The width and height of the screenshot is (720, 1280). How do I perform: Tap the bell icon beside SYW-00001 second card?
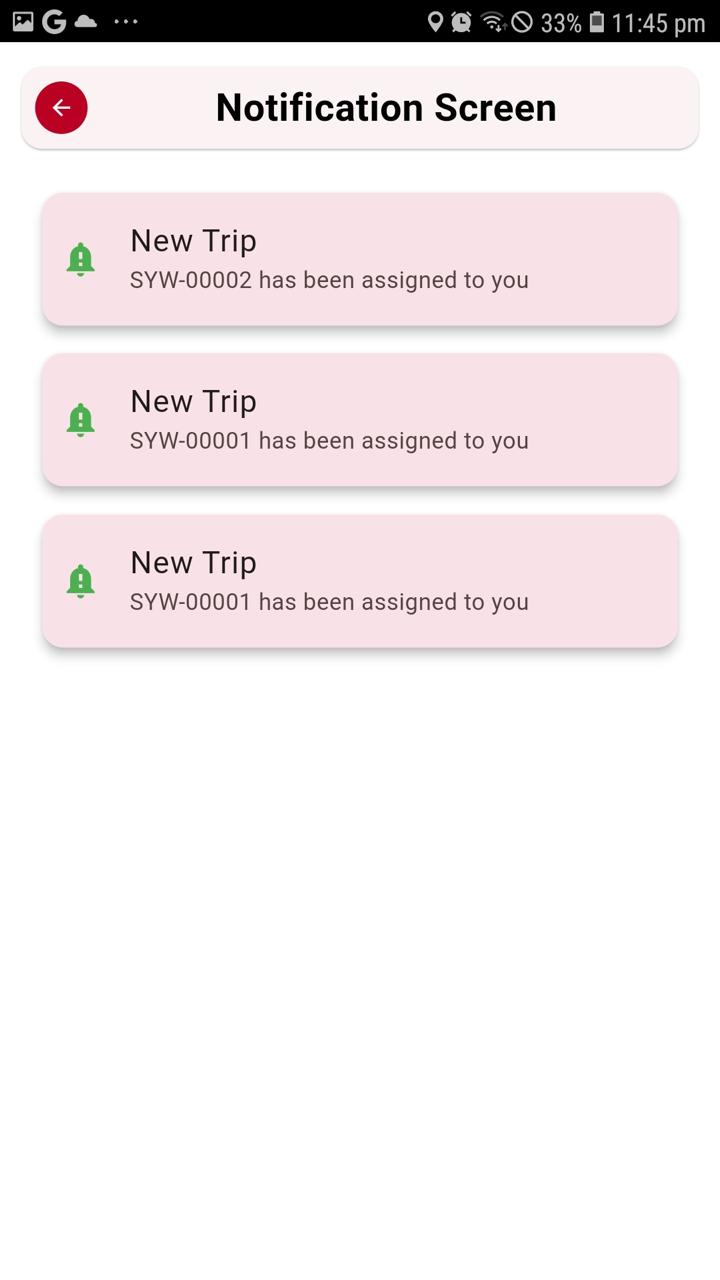click(x=81, y=420)
